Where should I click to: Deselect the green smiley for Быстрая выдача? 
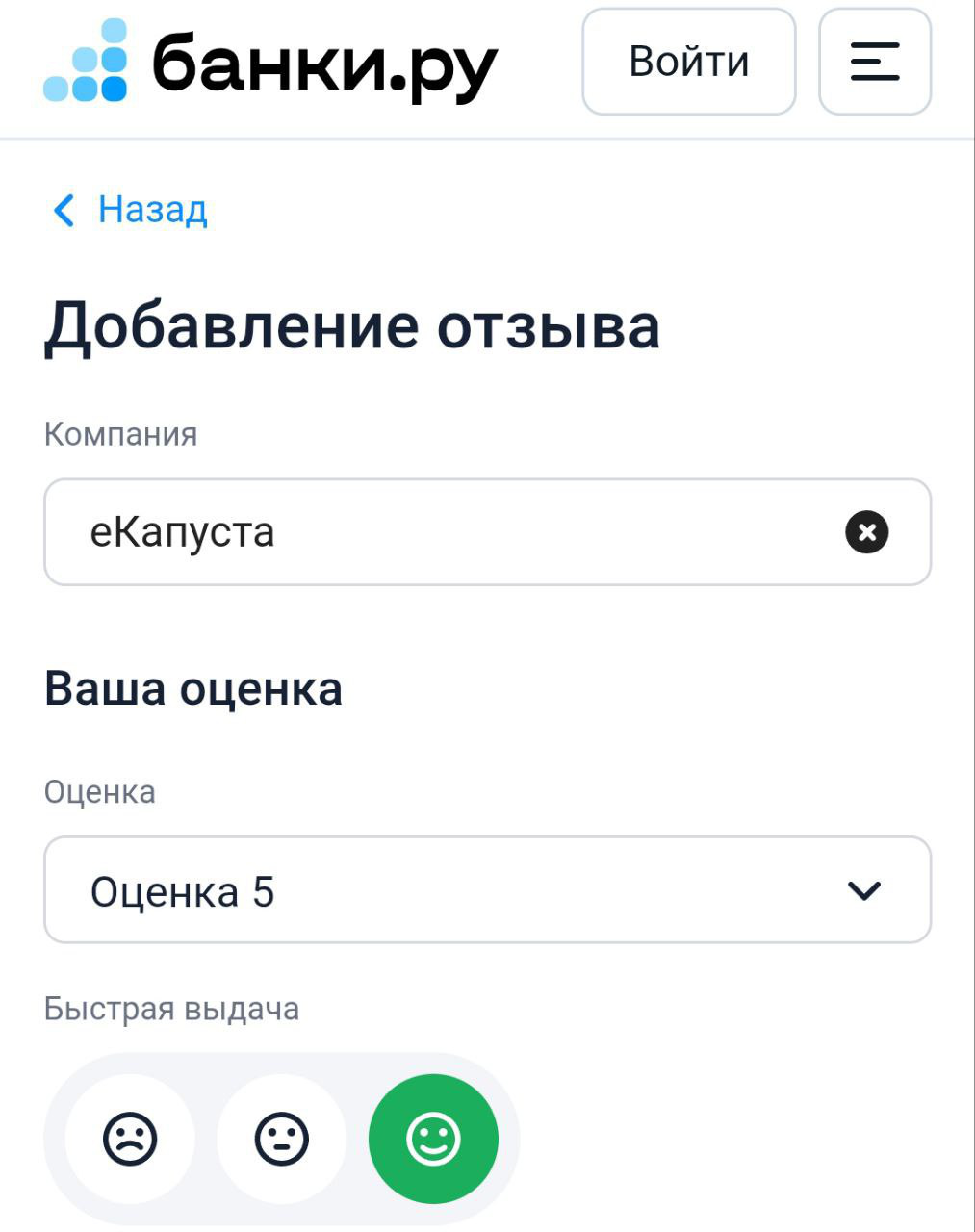pos(432,1139)
